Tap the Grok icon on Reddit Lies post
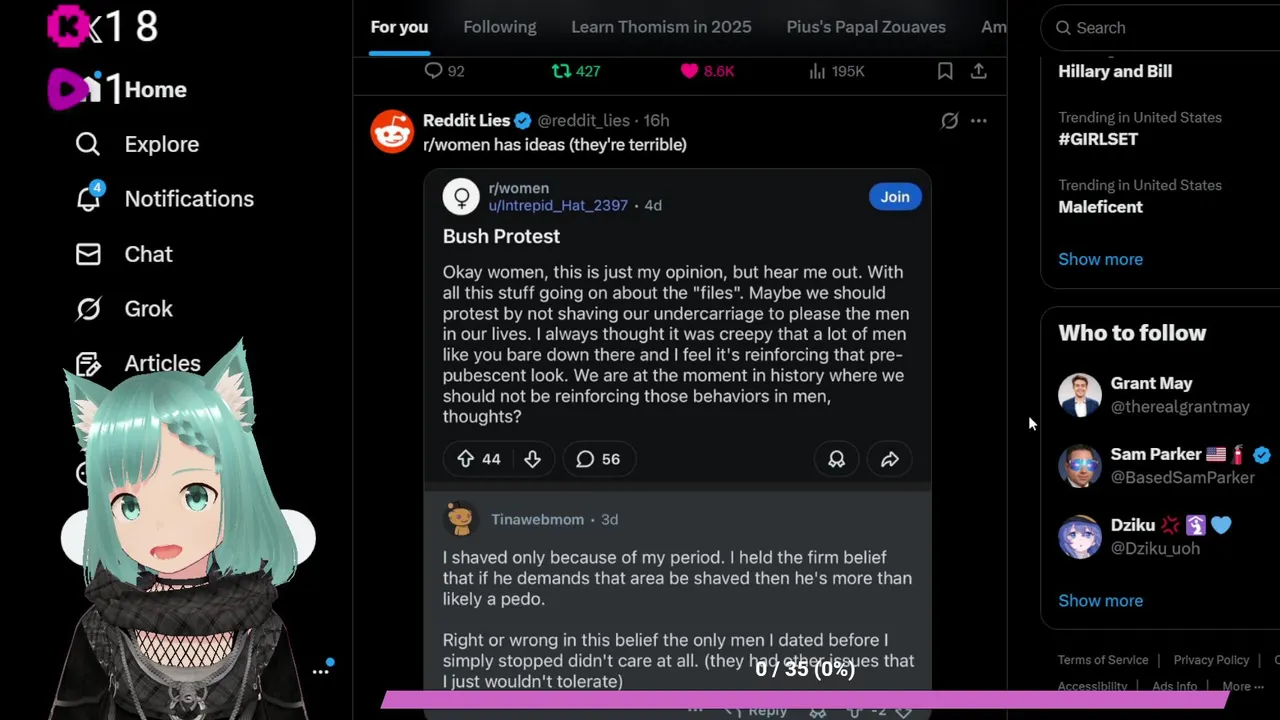Screen dimensions: 1280x720 coord(950,121)
